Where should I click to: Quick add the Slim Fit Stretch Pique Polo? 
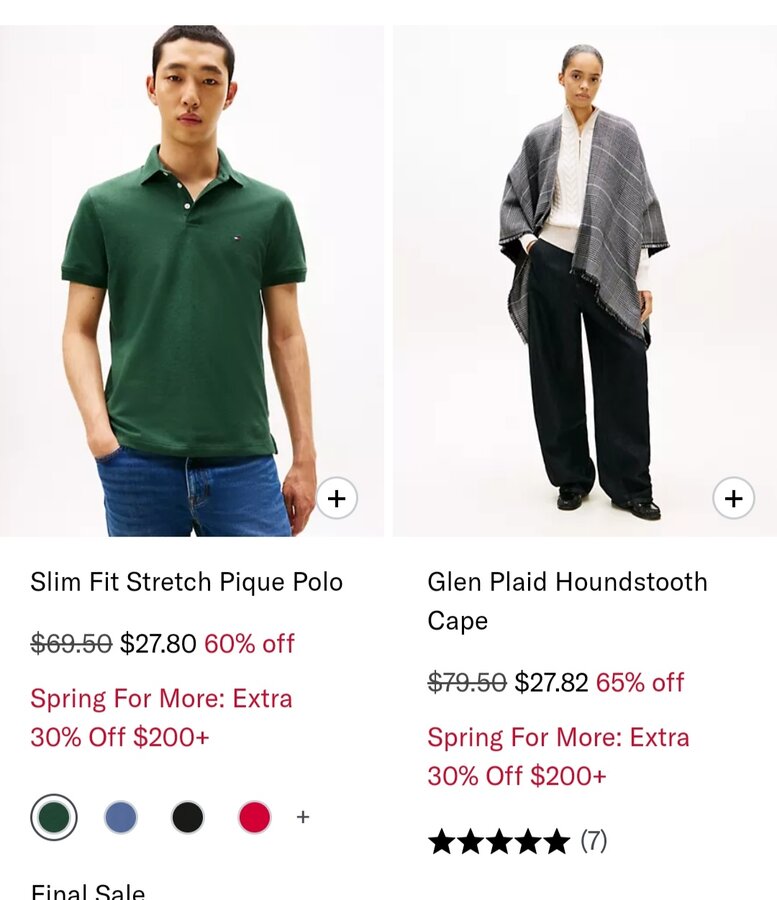tap(337, 498)
